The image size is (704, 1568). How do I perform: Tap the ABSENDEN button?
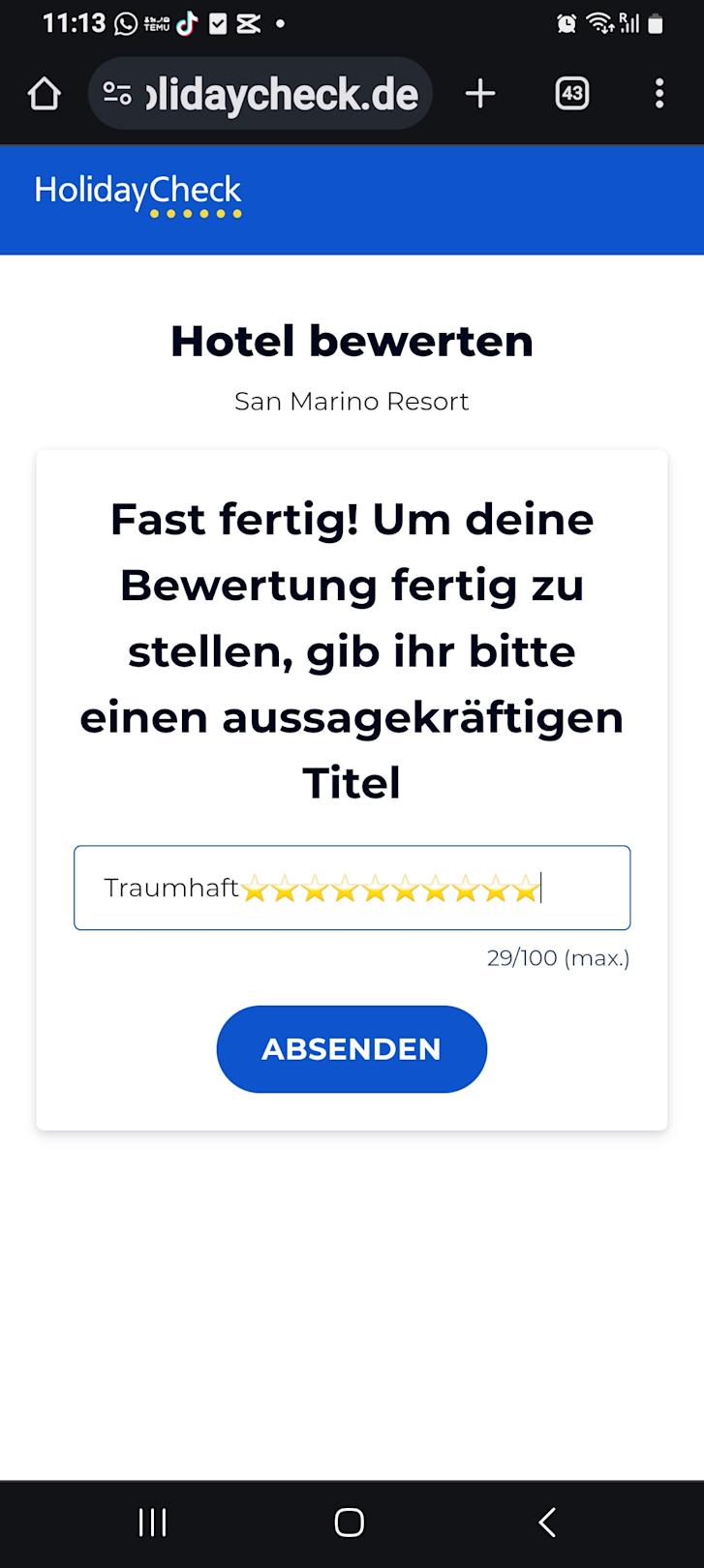[352, 1049]
